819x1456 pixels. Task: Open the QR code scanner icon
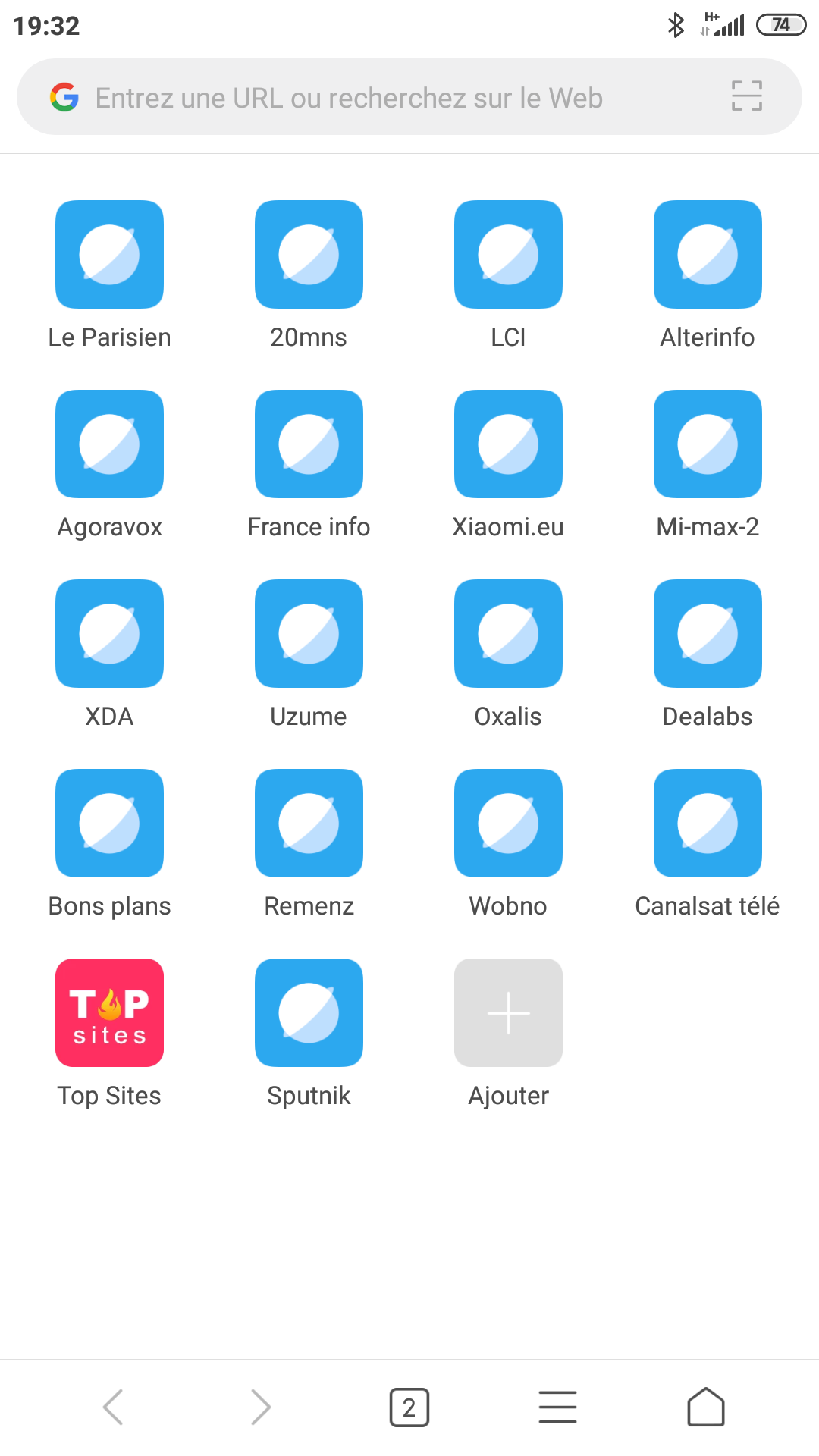pyautogui.click(x=746, y=96)
